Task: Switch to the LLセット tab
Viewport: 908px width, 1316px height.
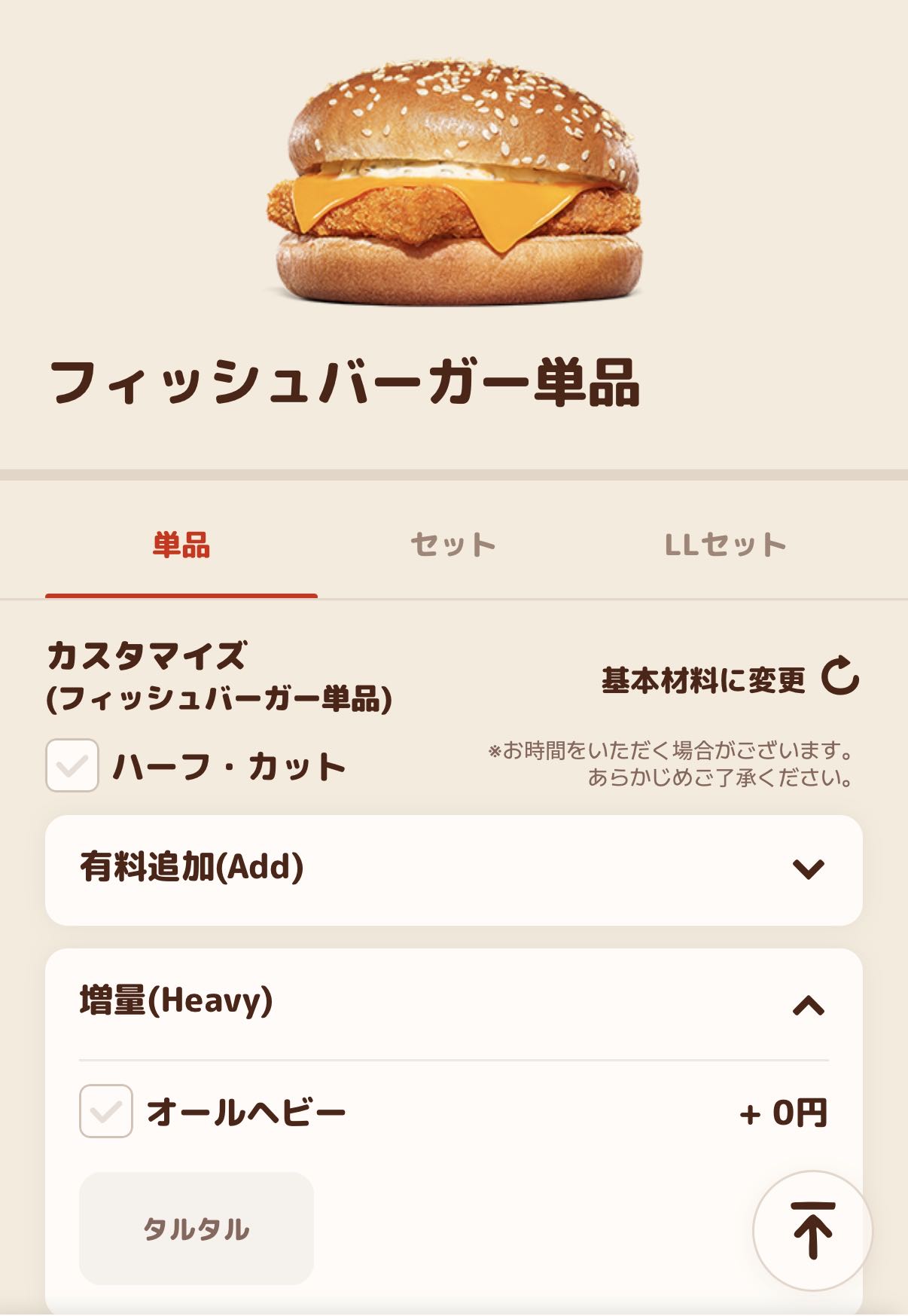Action: coord(725,545)
